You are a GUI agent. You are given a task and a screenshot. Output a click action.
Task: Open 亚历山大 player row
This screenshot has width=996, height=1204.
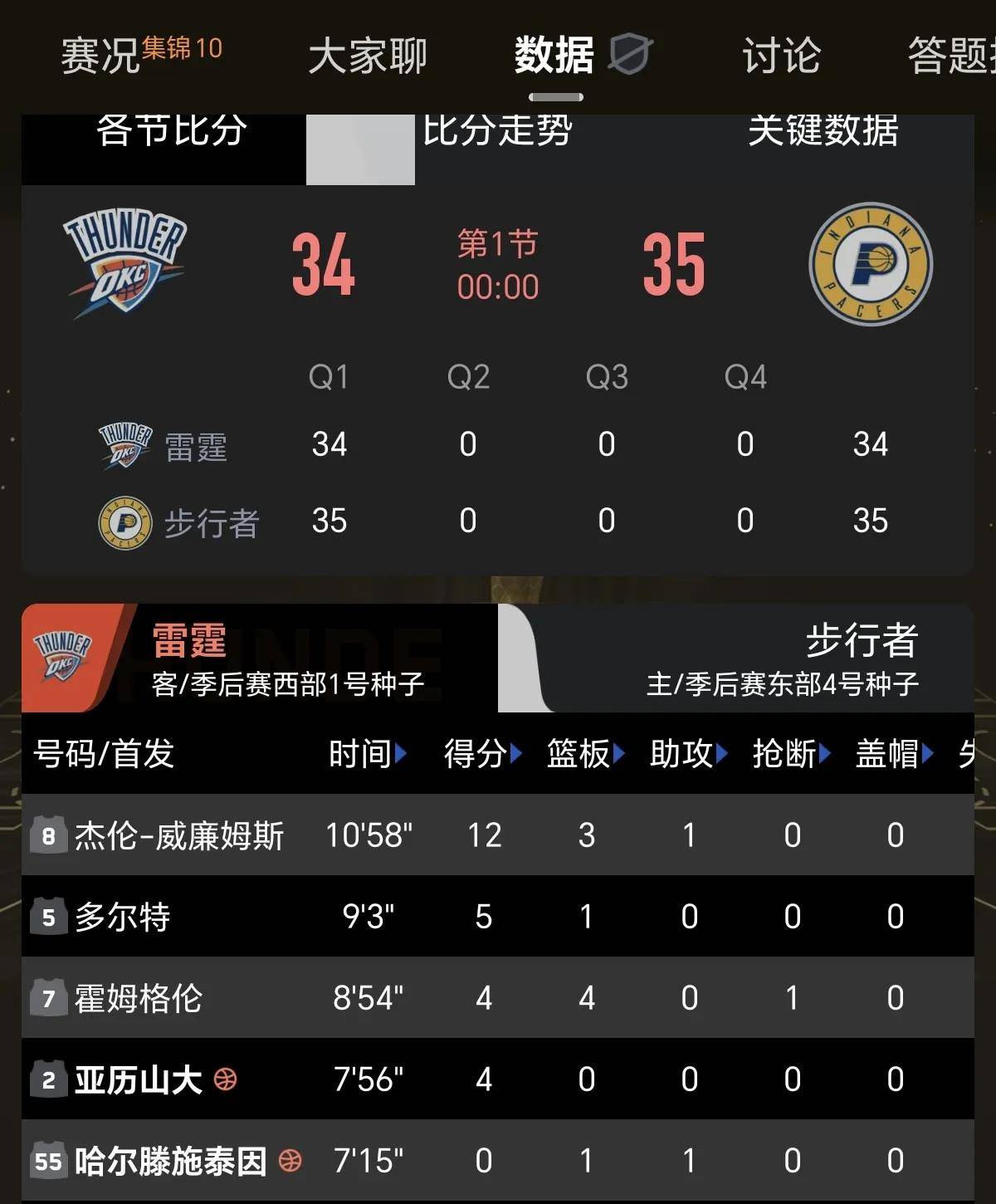click(138, 1079)
